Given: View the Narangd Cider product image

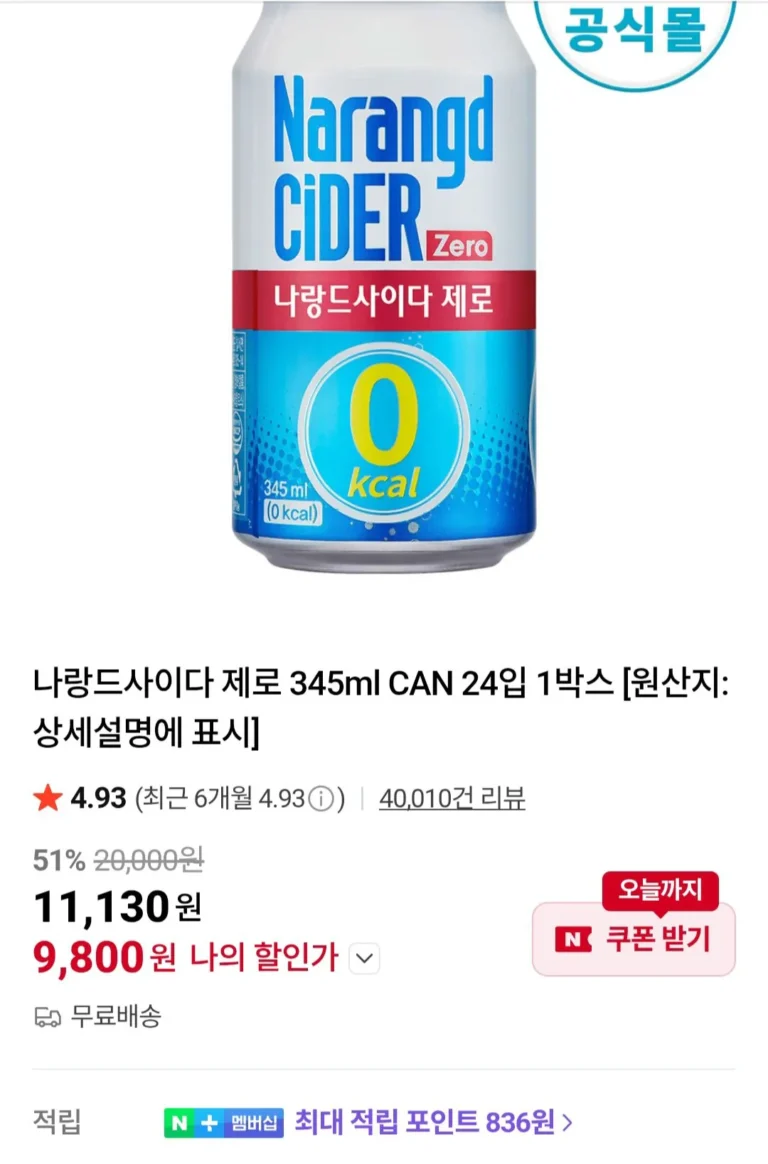Looking at the screenshot, I should [x=384, y=290].
